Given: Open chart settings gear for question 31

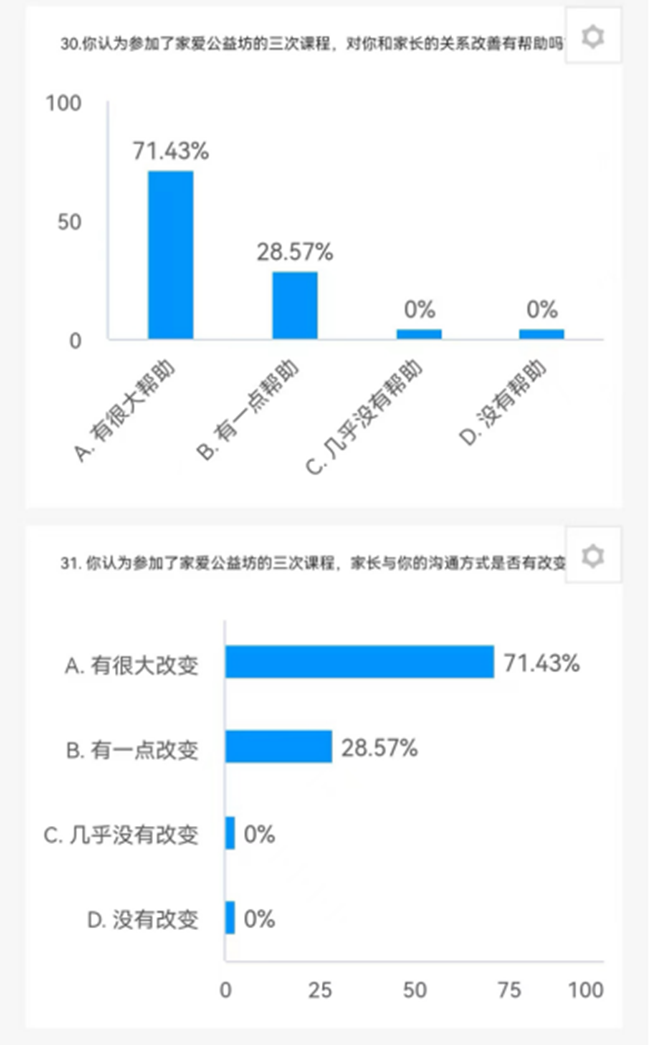Looking at the screenshot, I should tap(593, 555).
